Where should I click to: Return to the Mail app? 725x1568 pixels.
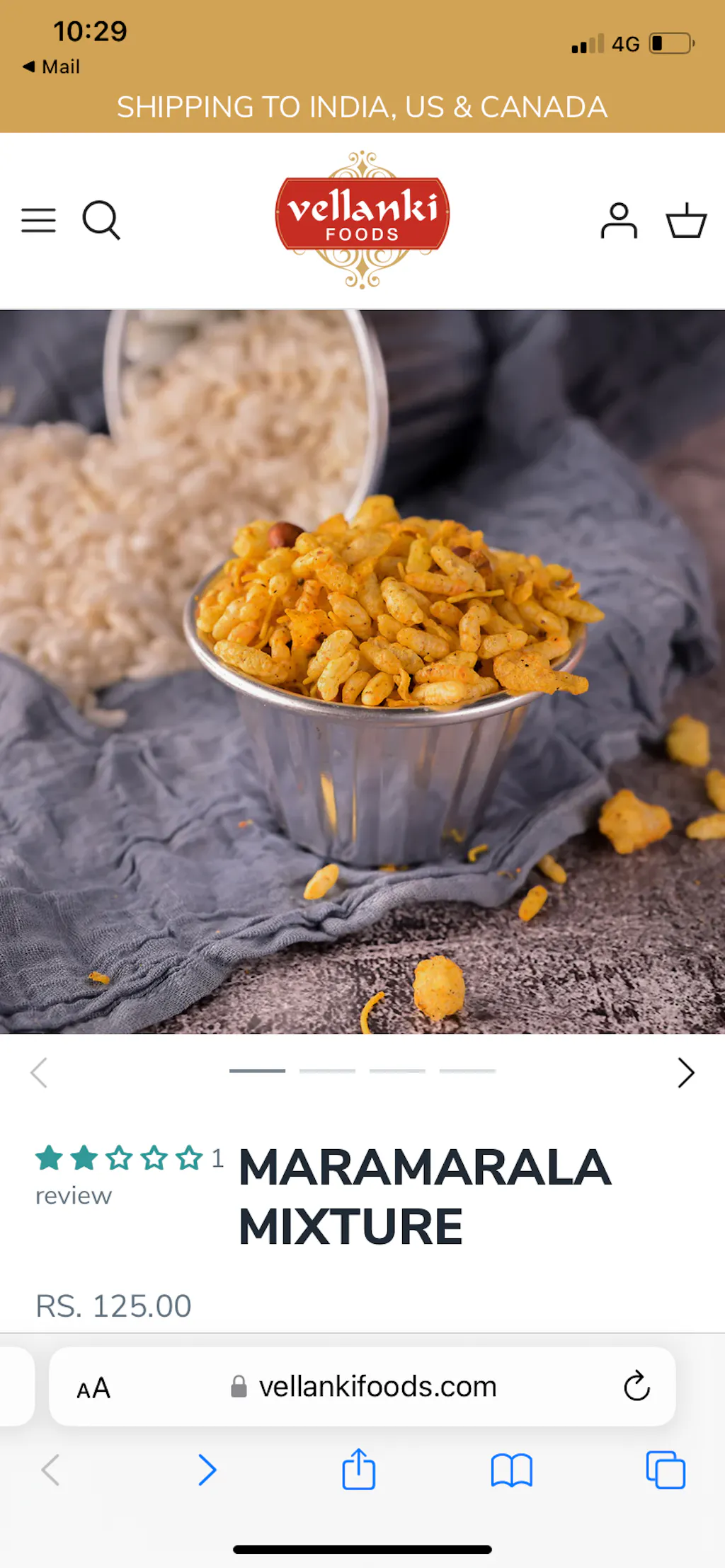coord(52,67)
